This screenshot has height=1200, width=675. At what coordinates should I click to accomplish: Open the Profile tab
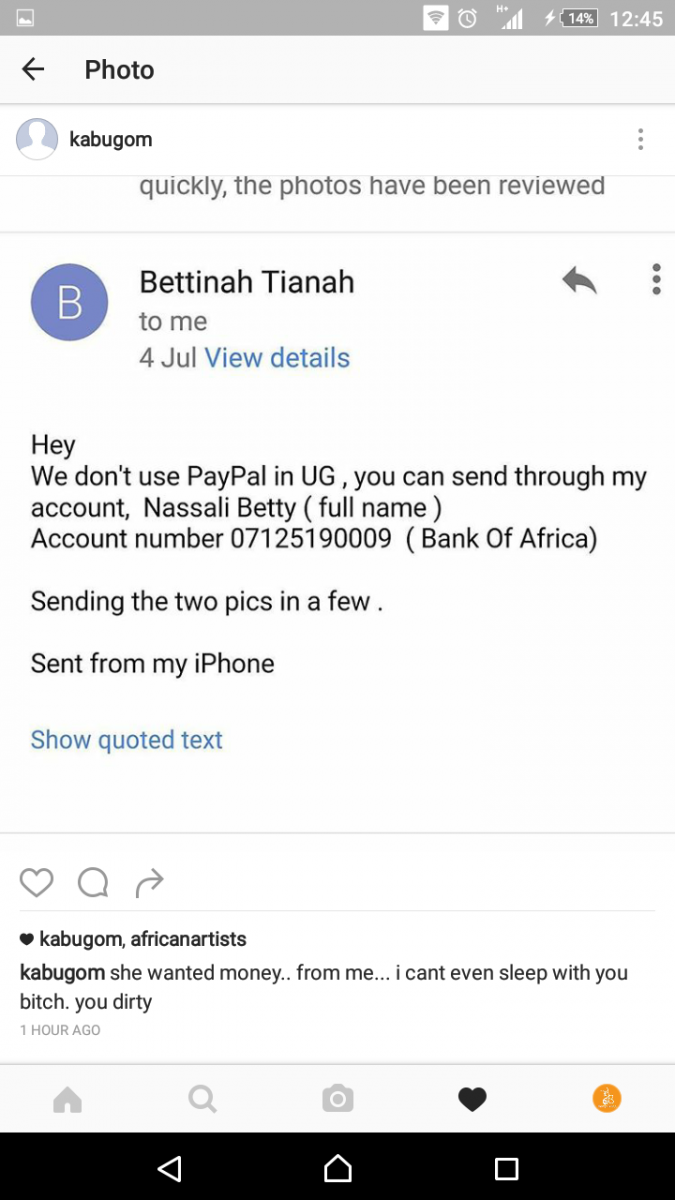[607, 1099]
